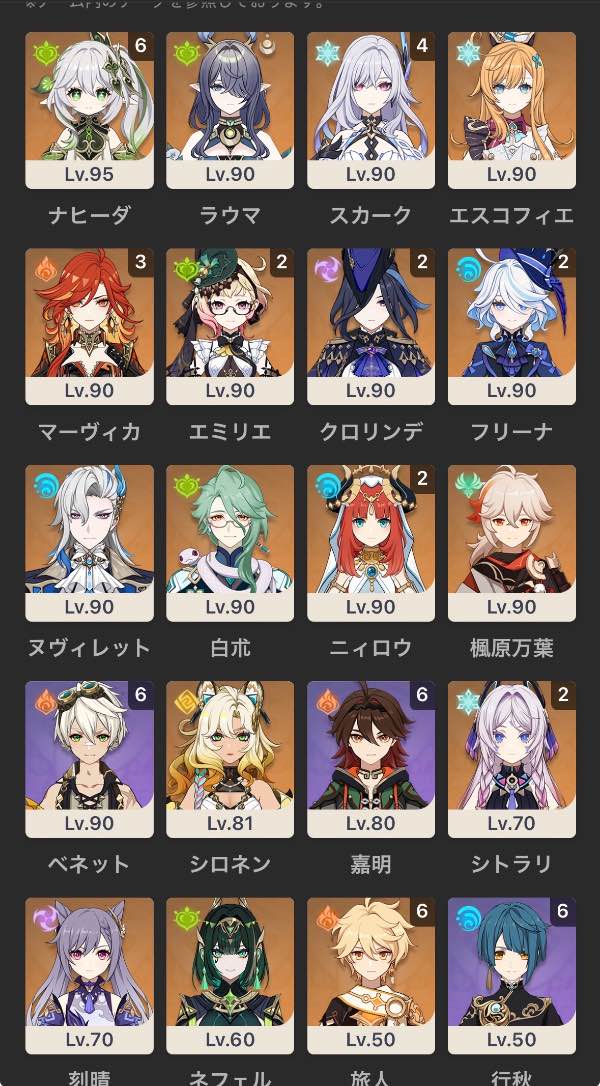This screenshot has width=600, height=1086.
Task: Open the シロネン Lv.81 card
Action: coord(230,759)
